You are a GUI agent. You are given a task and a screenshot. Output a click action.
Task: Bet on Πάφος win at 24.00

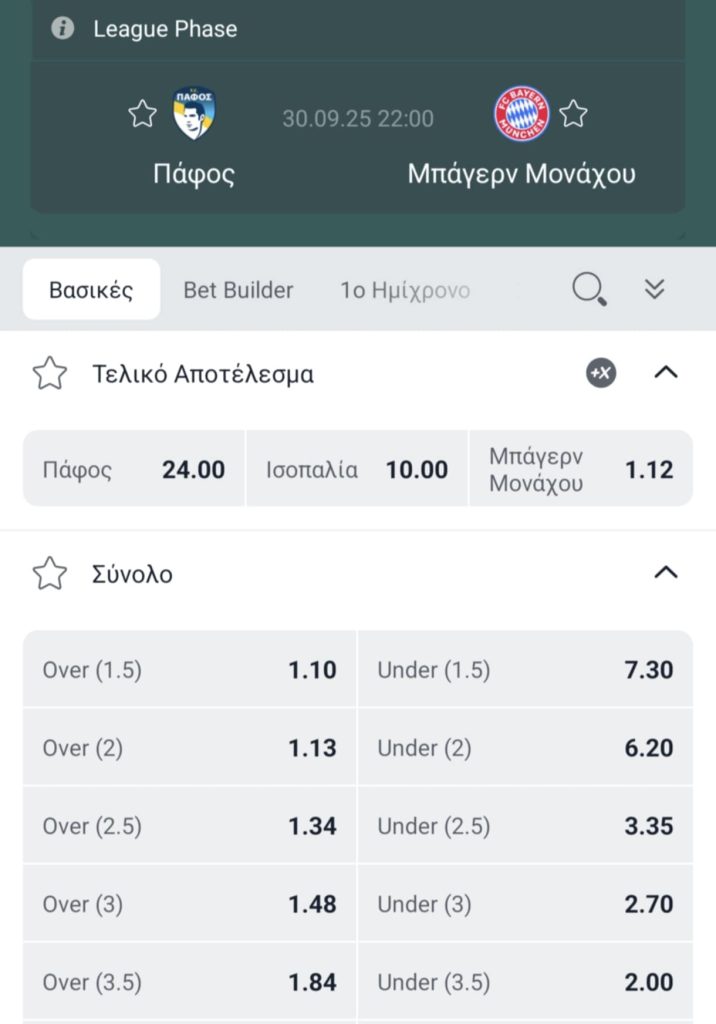click(134, 469)
